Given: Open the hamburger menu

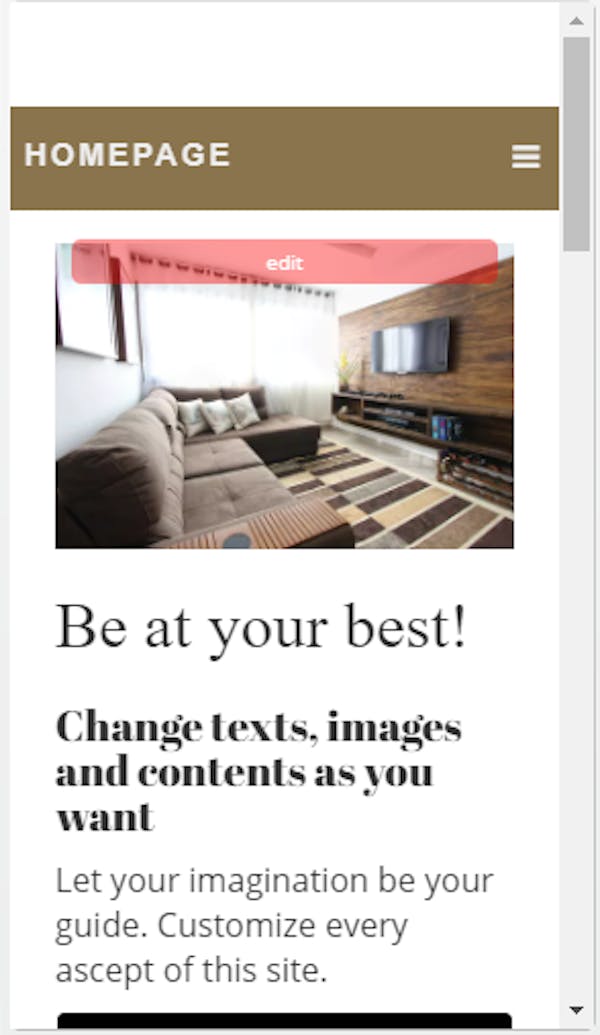Looking at the screenshot, I should pos(526,157).
